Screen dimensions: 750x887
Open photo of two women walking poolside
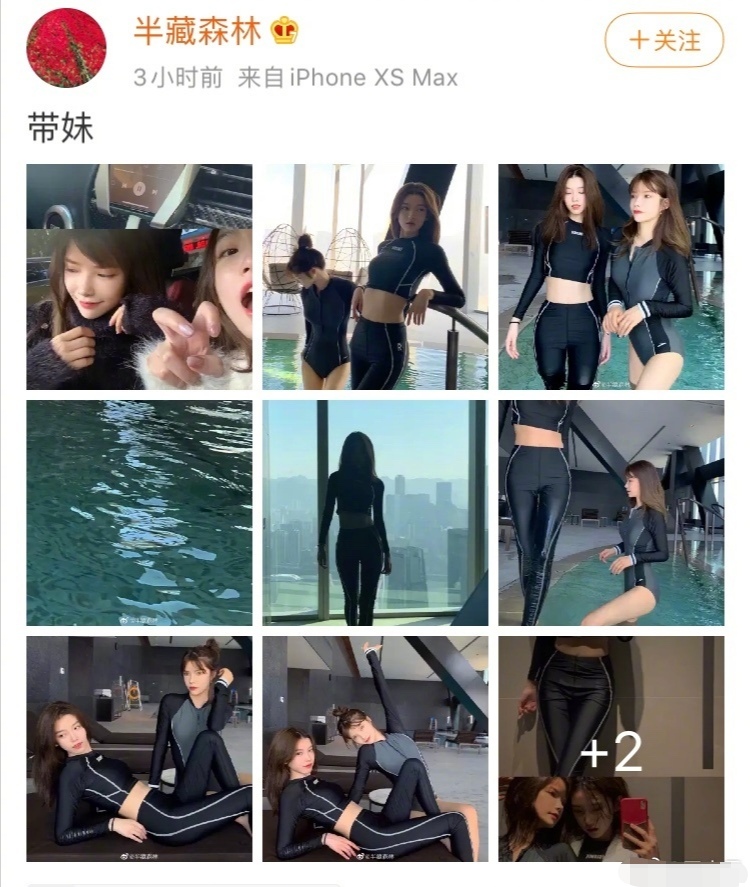tap(611, 277)
